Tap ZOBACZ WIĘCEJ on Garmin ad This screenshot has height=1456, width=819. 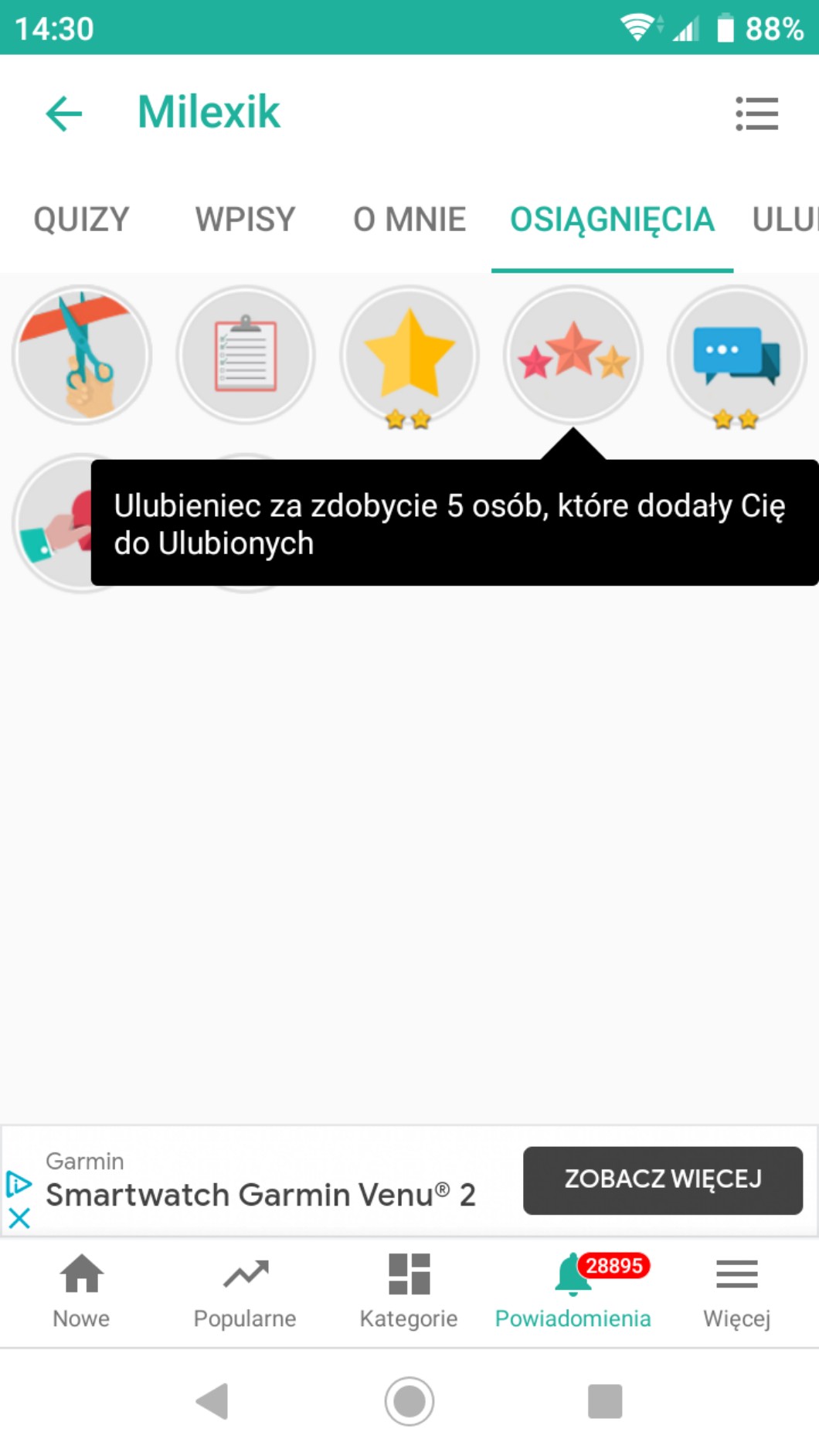click(x=662, y=1179)
